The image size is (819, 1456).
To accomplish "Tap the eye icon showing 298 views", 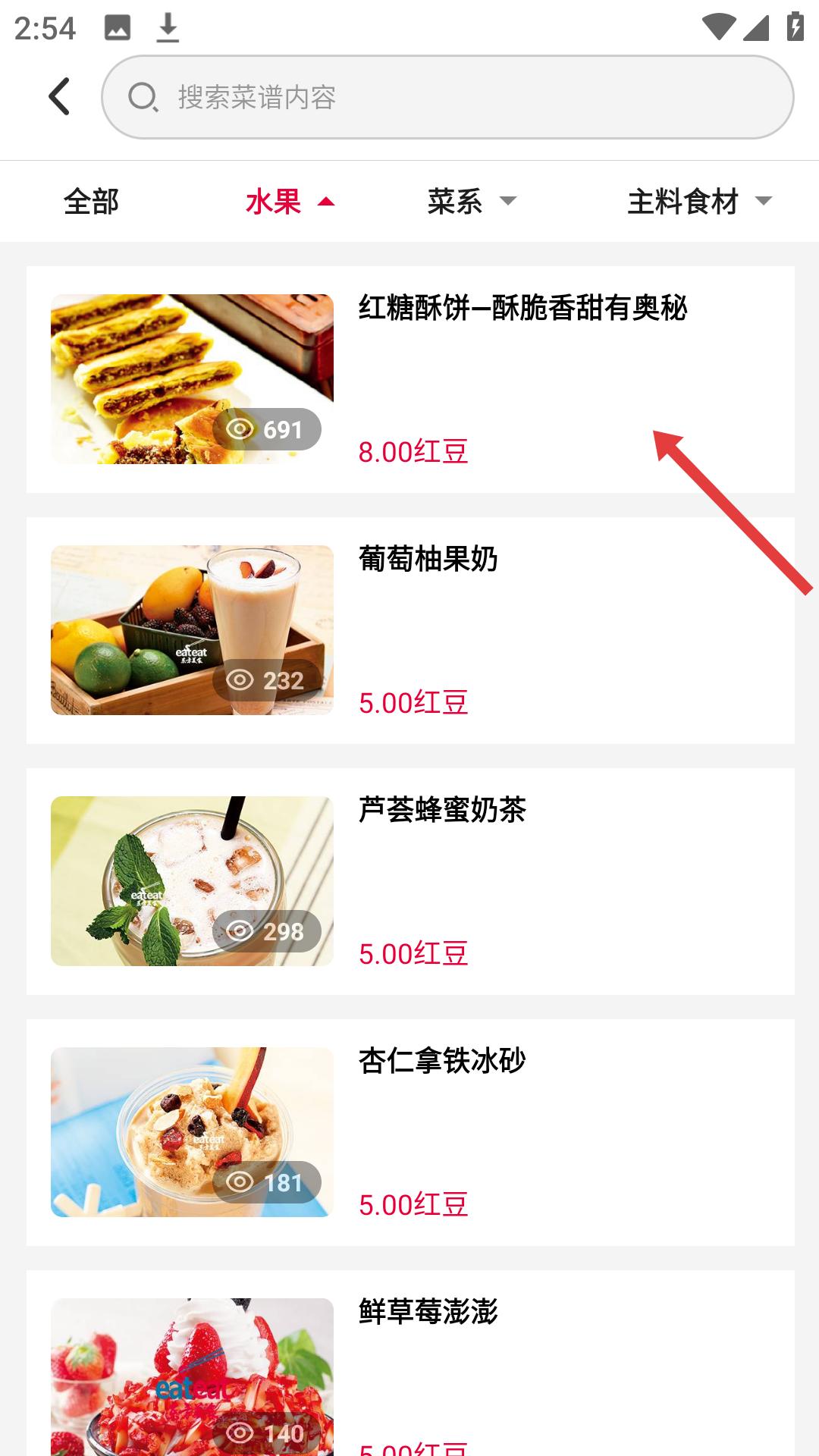I will (x=241, y=932).
